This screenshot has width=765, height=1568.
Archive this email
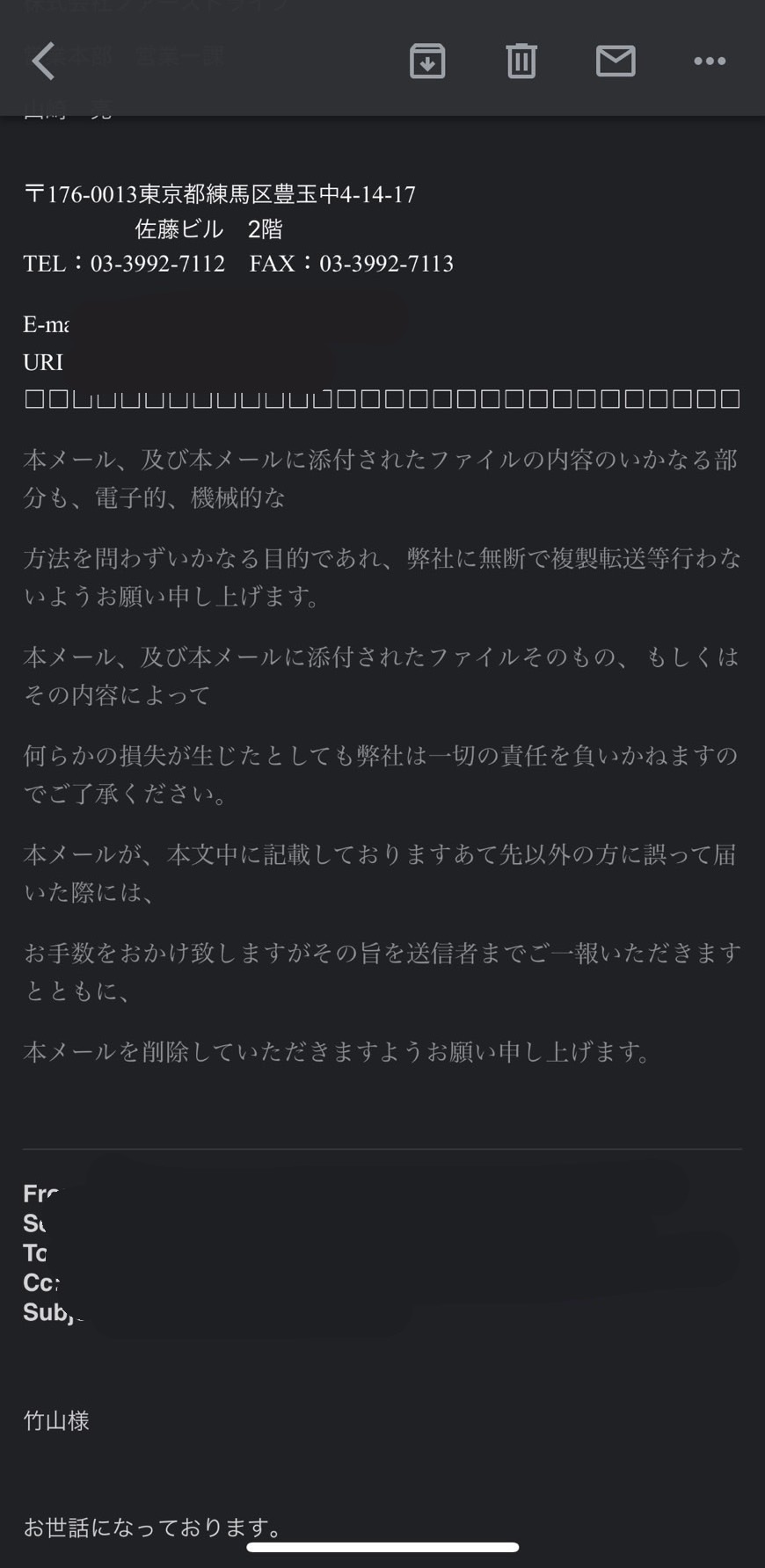click(x=427, y=61)
